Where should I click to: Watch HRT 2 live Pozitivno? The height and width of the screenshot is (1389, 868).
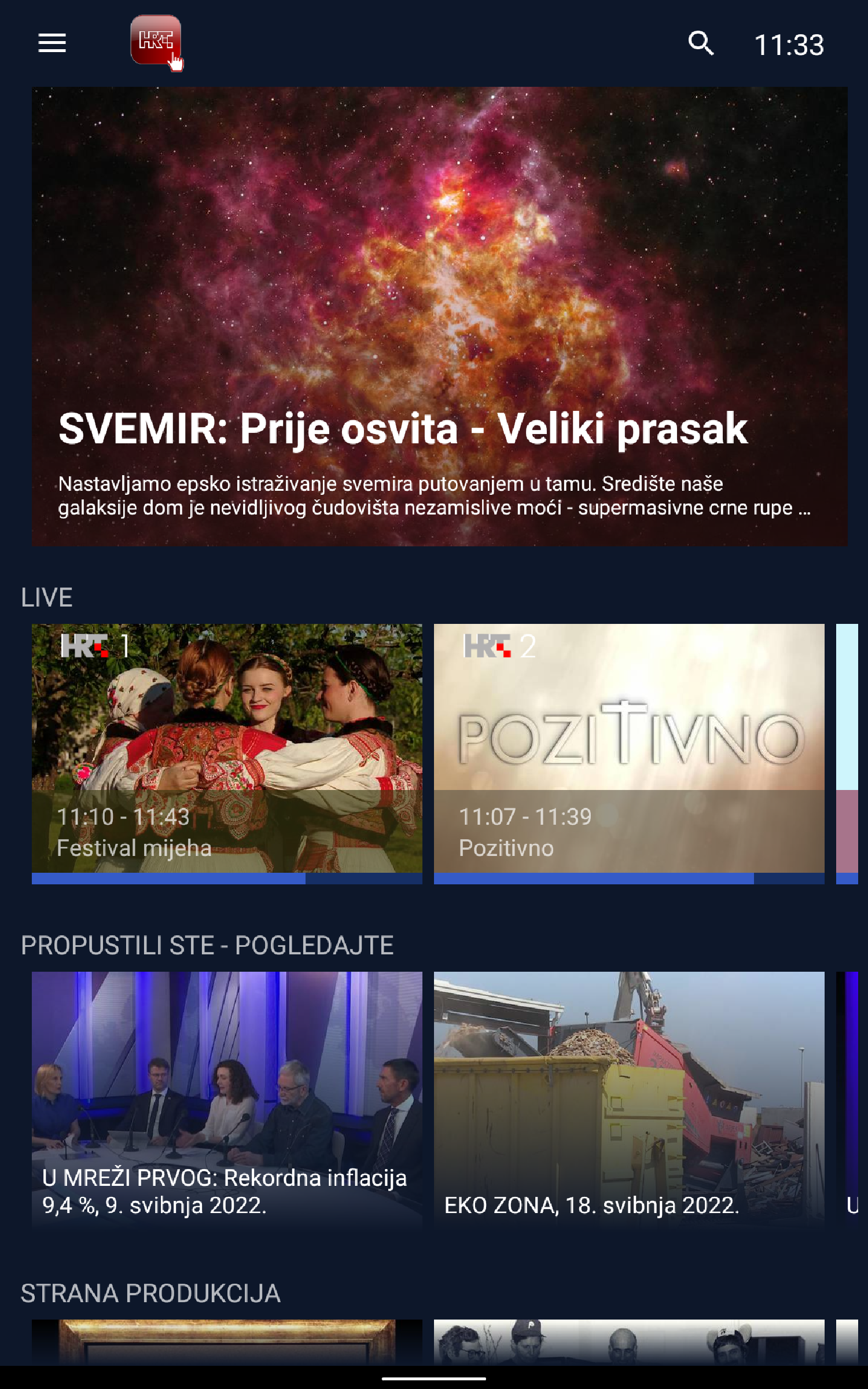[x=629, y=754]
